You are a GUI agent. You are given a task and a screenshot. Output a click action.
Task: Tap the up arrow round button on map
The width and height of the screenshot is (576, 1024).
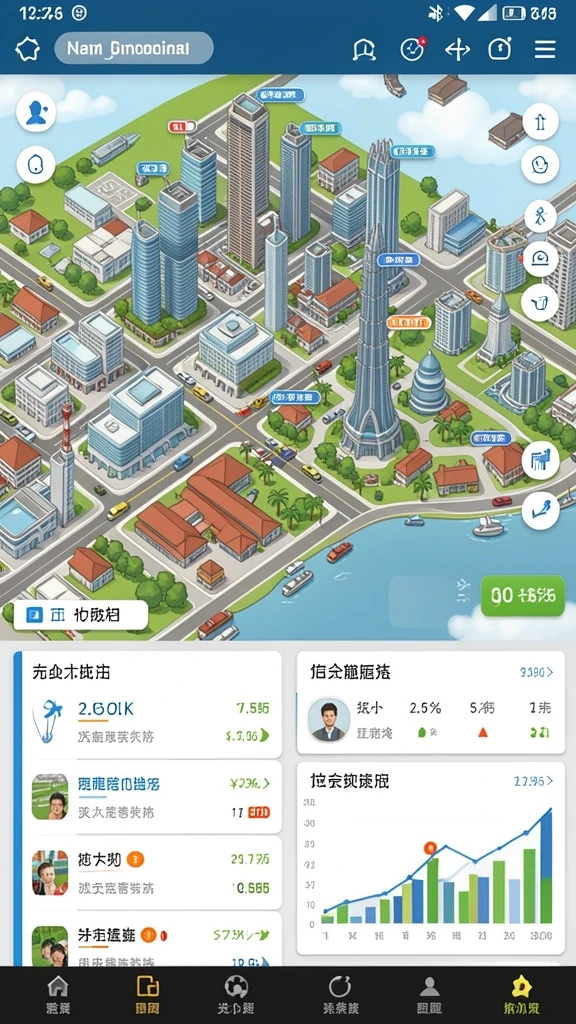(541, 121)
